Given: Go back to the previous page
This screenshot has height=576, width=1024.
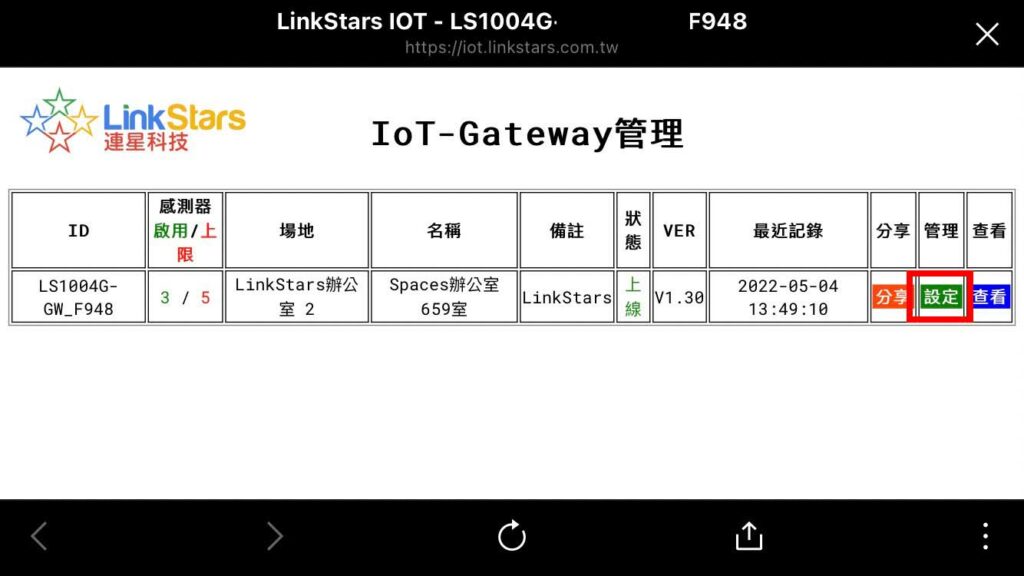Looking at the screenshot, I should pyautogui.click(x=39, y=537).
